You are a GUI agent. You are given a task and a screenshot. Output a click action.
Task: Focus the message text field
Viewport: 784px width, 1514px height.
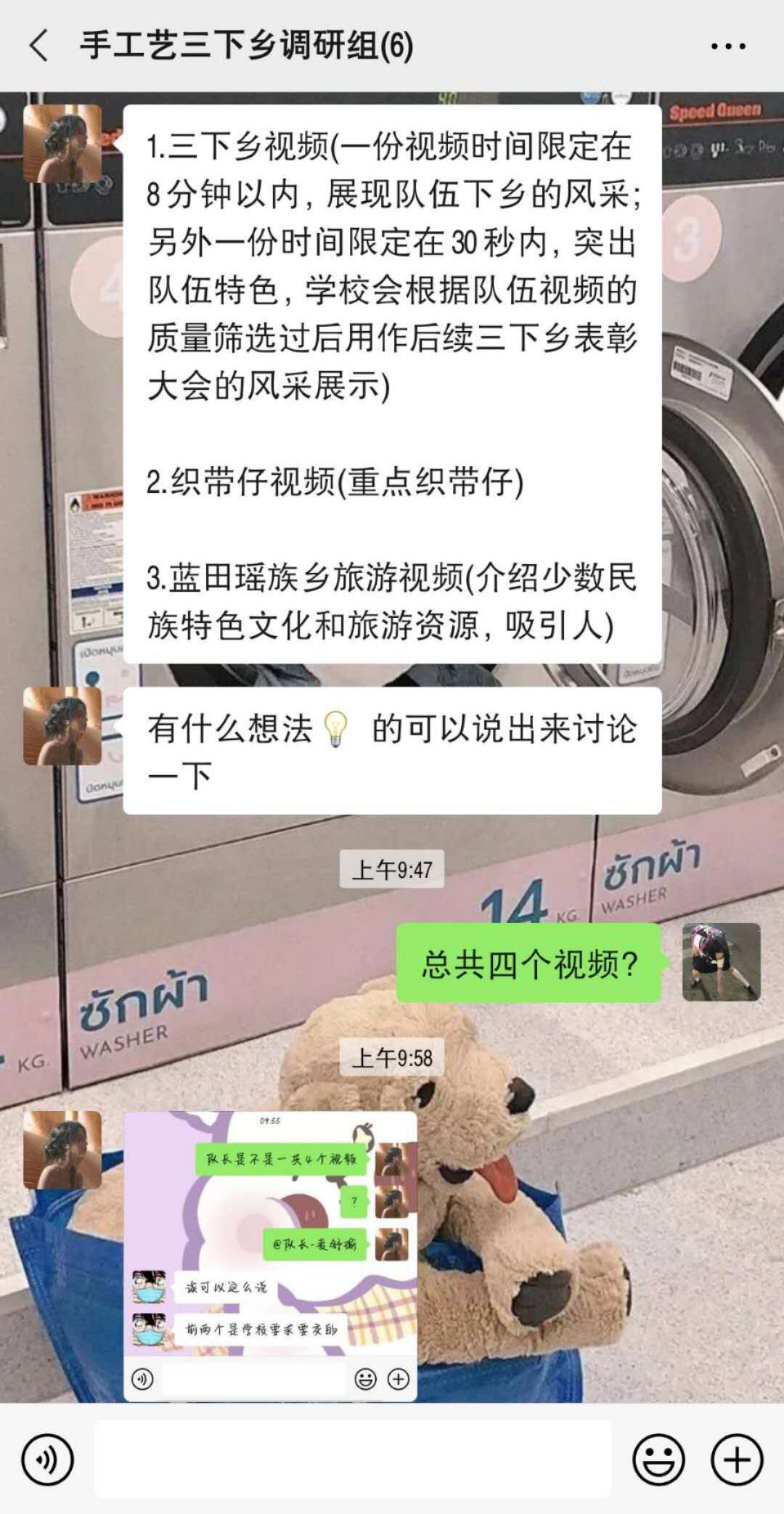353,1460
